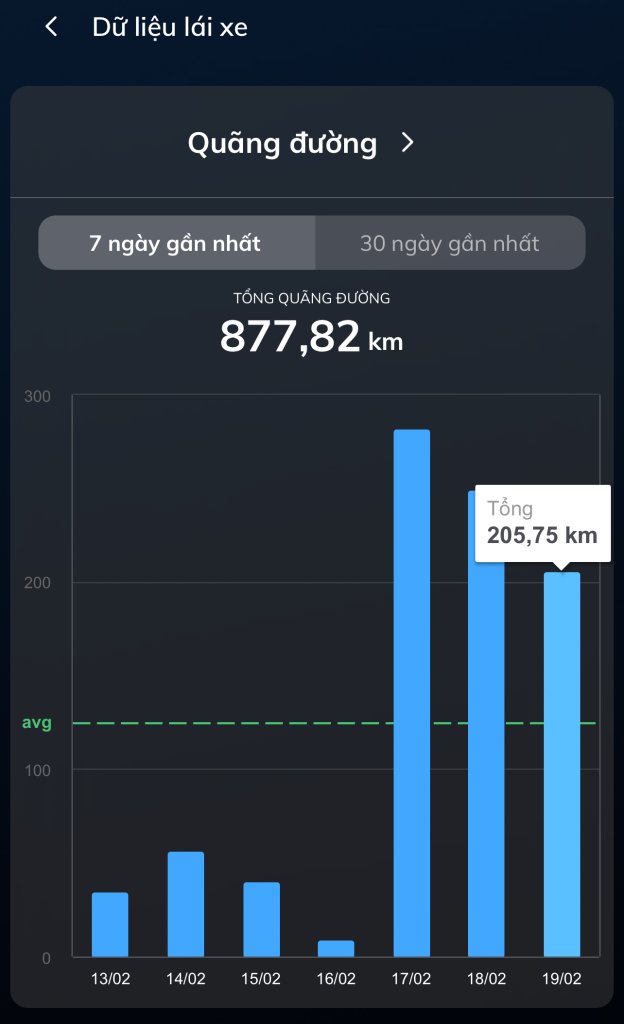624x1024 pixels.
Task: Show distance for the 13/02 bar
Action: click(110, 925)
